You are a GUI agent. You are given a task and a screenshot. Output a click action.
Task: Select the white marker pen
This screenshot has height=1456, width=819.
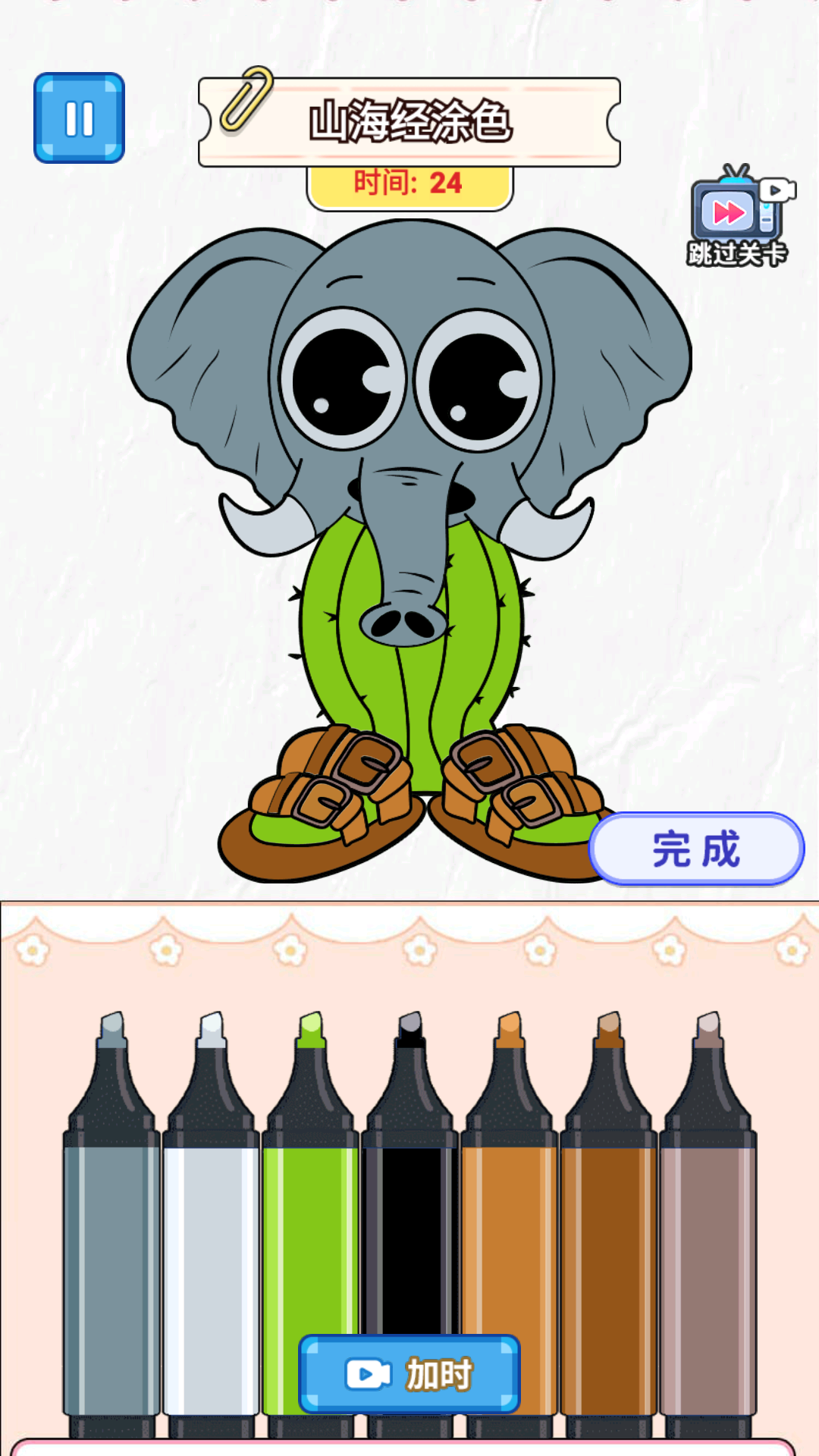point(210,1213)
